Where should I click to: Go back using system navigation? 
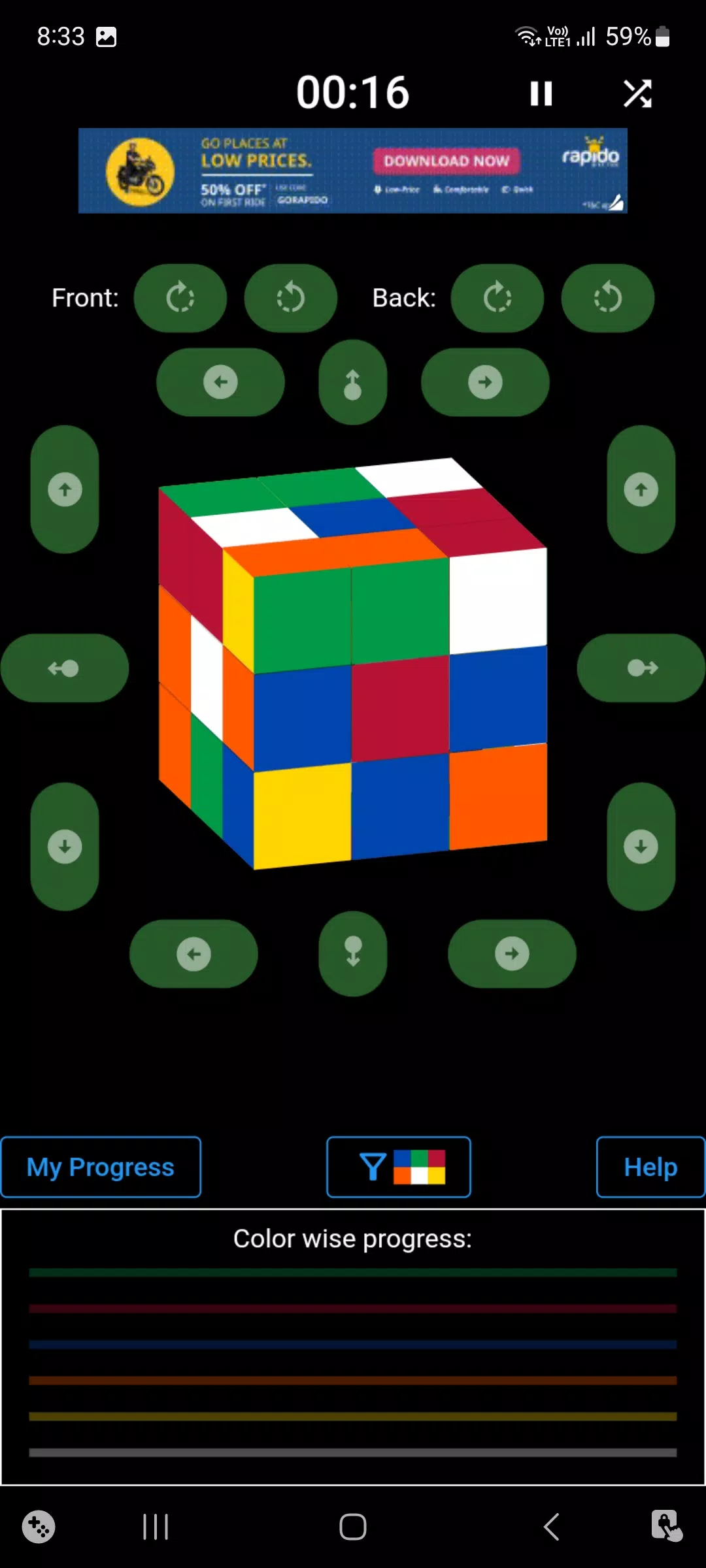coord(551,1527)
